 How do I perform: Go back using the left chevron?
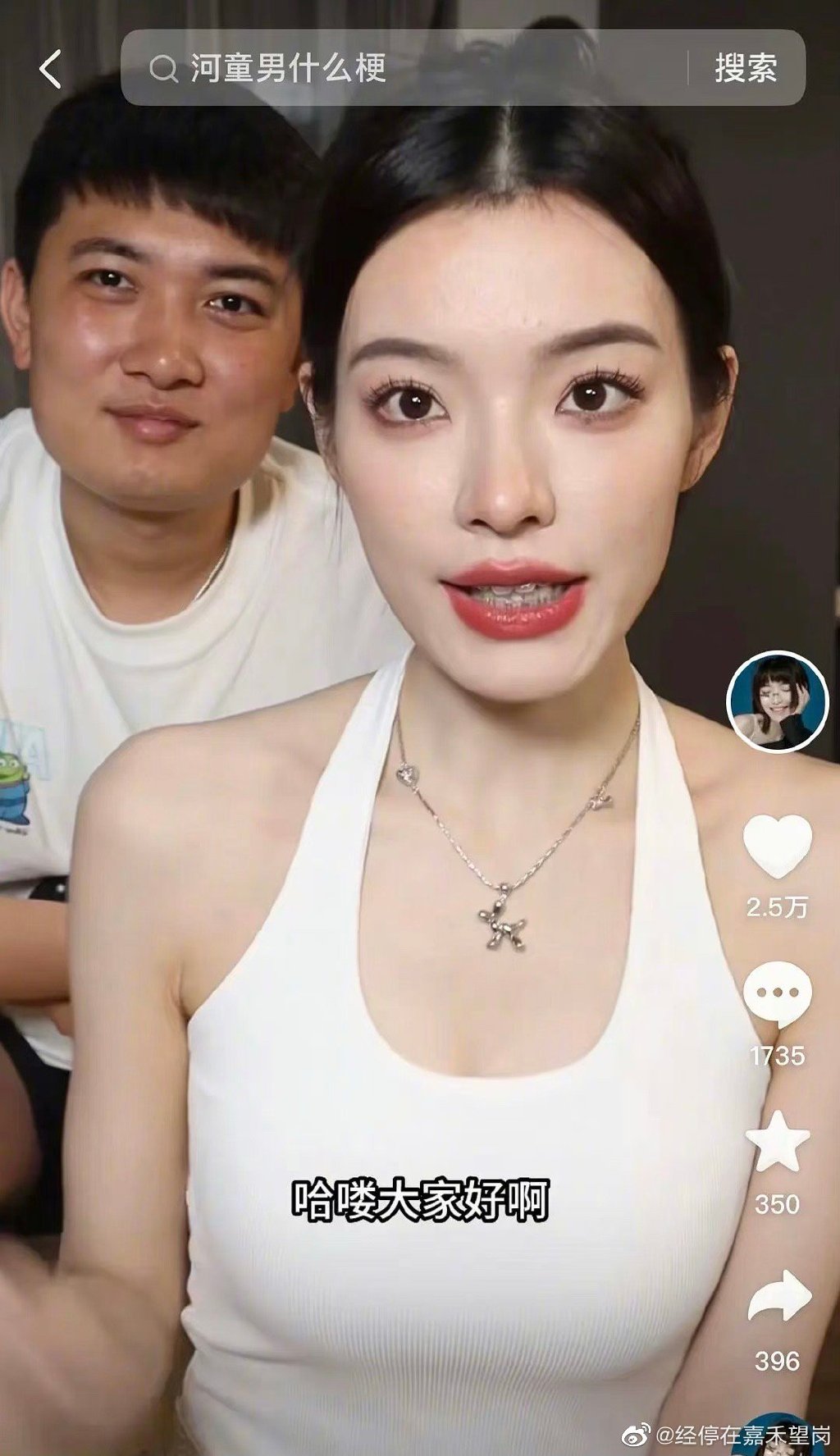(x=51, y=70)
